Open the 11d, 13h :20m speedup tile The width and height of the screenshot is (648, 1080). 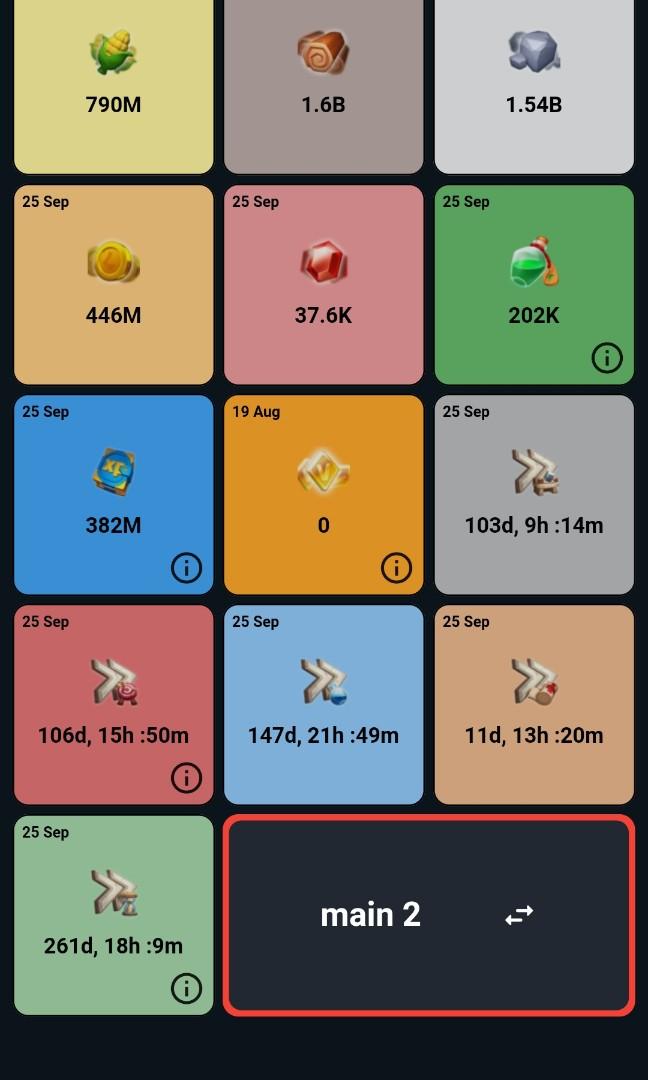coord(534,705)
